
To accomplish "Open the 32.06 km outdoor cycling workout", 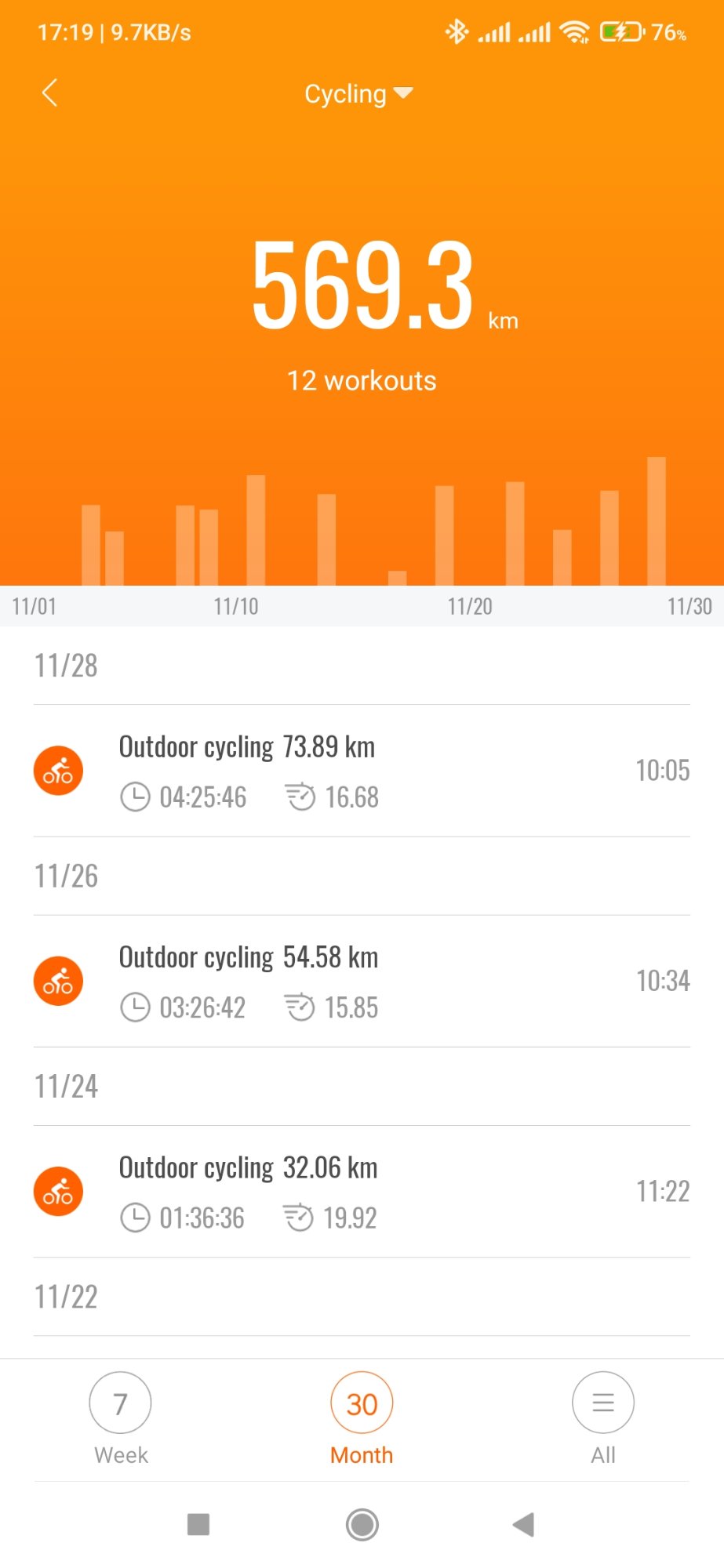I will (361, 1192).
